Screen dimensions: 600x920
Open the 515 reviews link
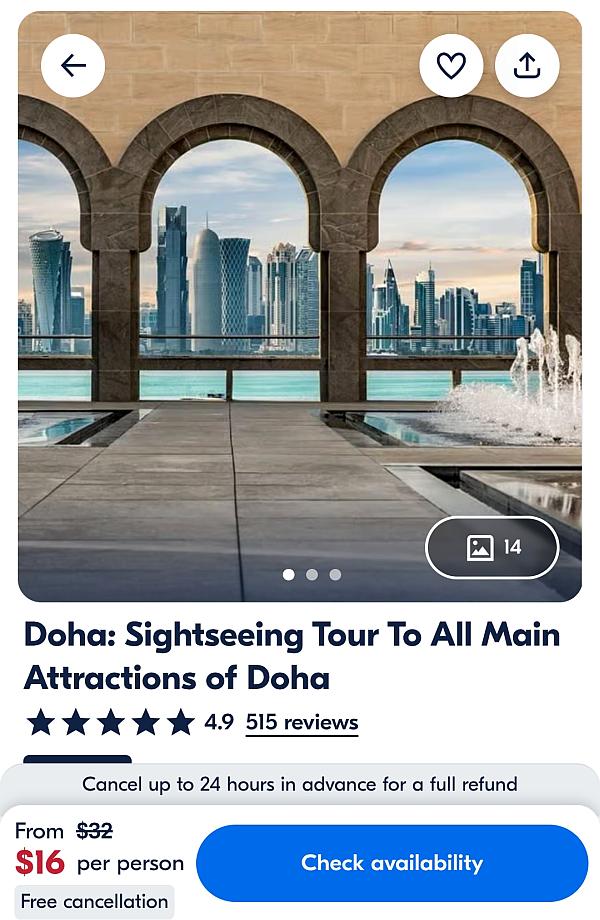coord(301,722)
